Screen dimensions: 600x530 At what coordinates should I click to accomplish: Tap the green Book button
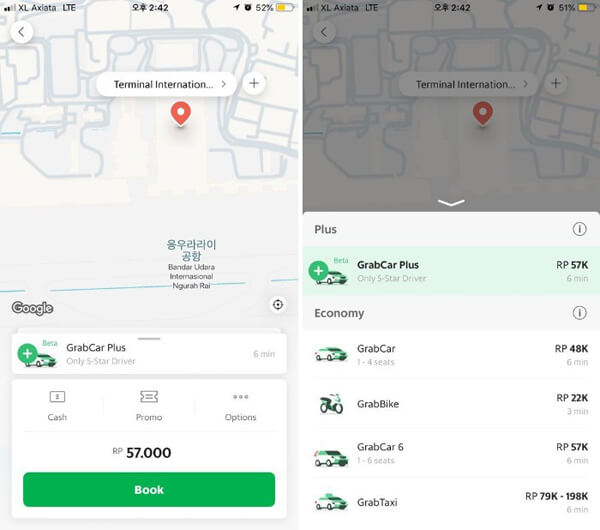[x=149, y=490]
